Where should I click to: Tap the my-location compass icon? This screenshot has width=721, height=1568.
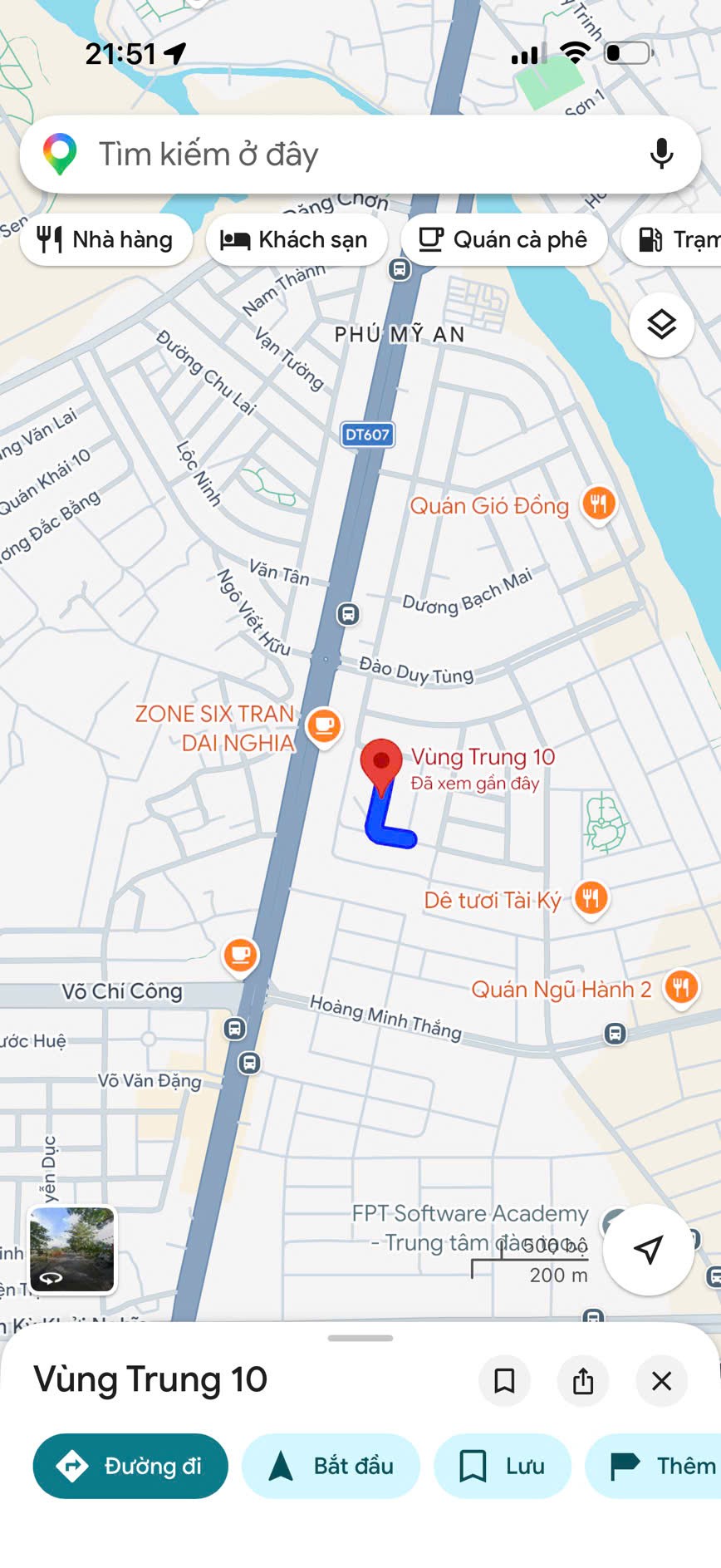click(648, 1251)
